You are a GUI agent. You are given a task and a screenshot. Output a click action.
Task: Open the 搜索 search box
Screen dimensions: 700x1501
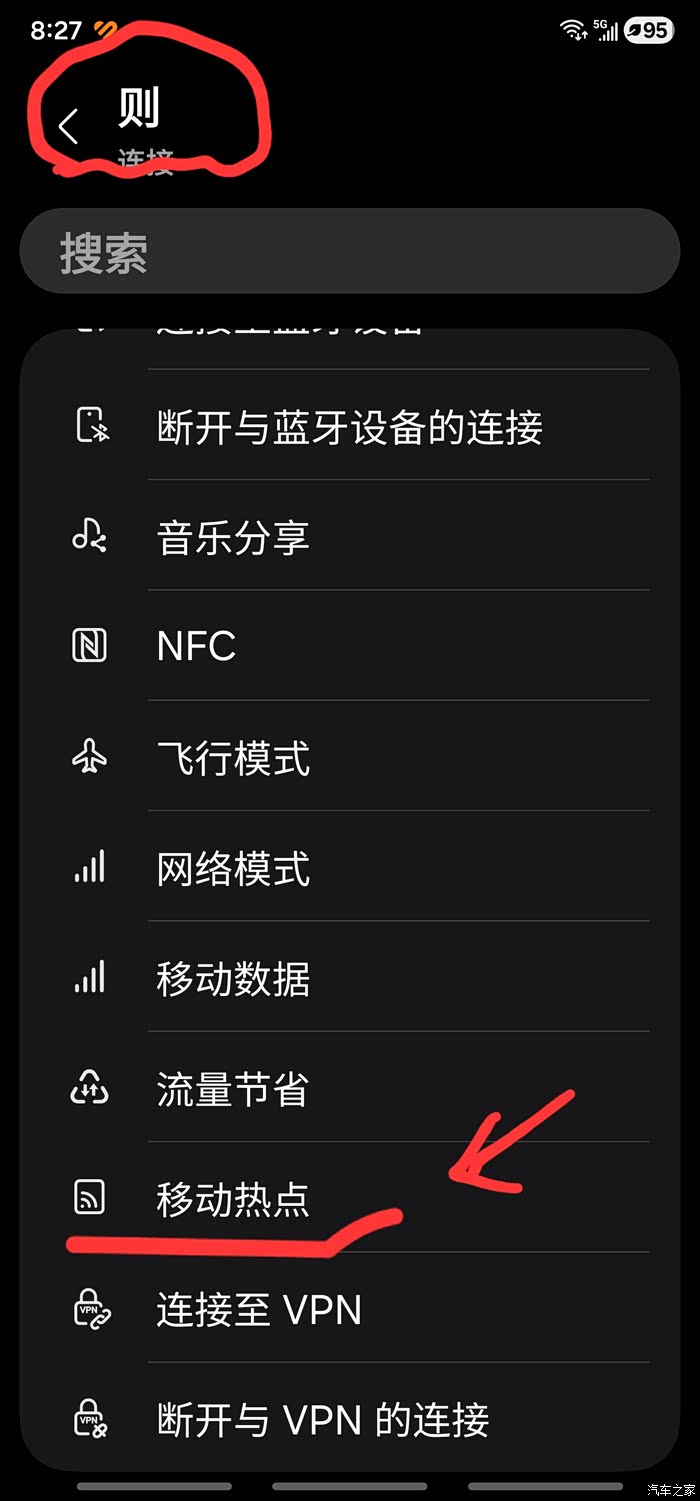(x=350, y=252)
